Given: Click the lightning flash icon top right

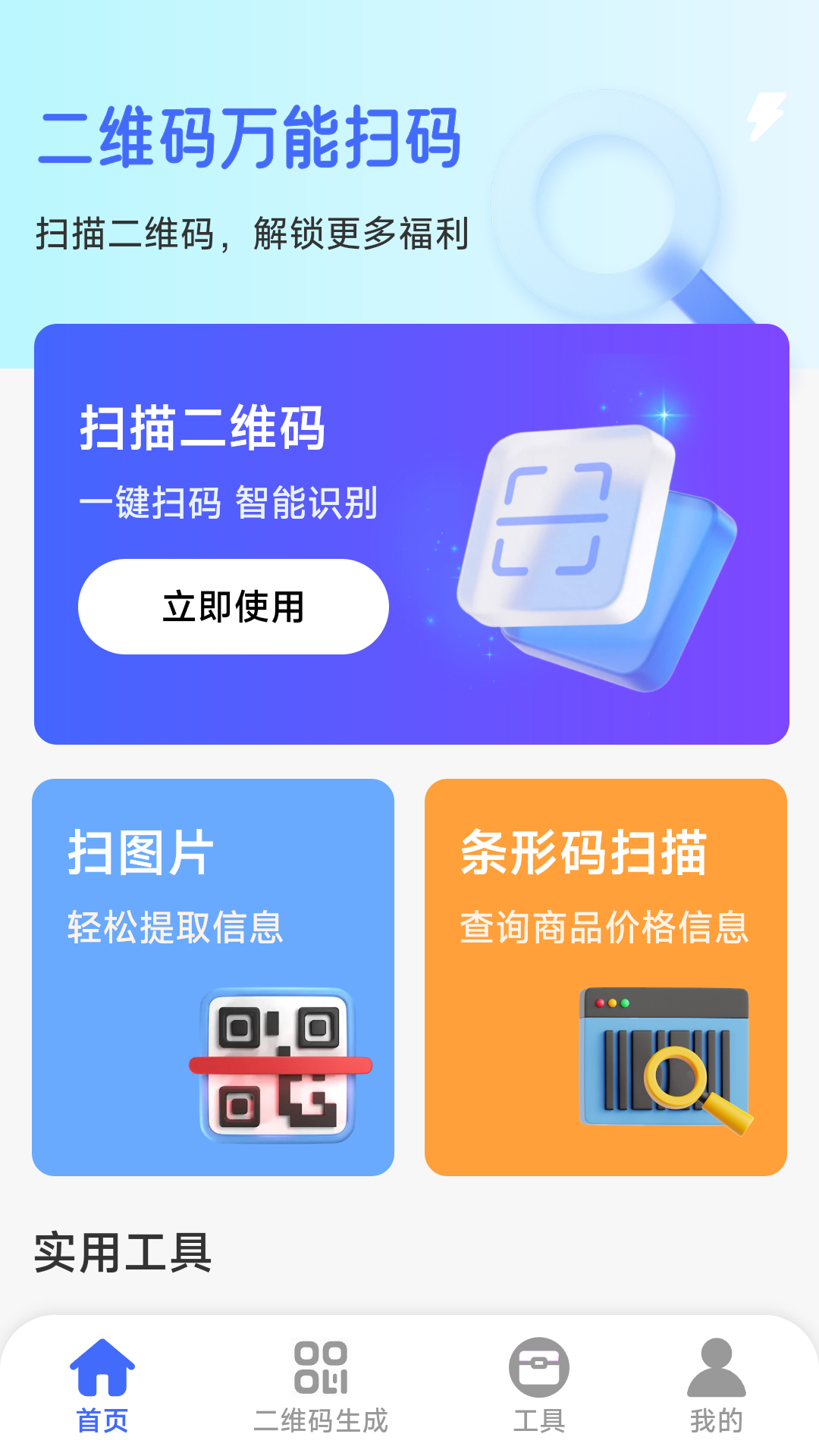Looking at the screenshot, I should pyautogui.click(x=767, y=115).
